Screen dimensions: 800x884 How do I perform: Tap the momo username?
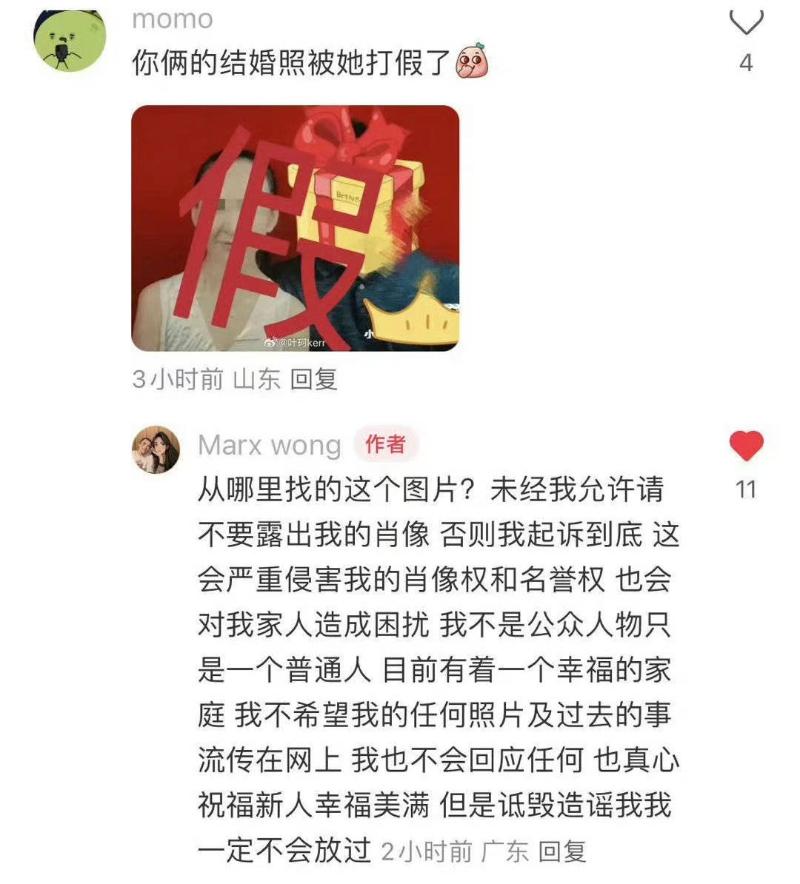(172, 19)
